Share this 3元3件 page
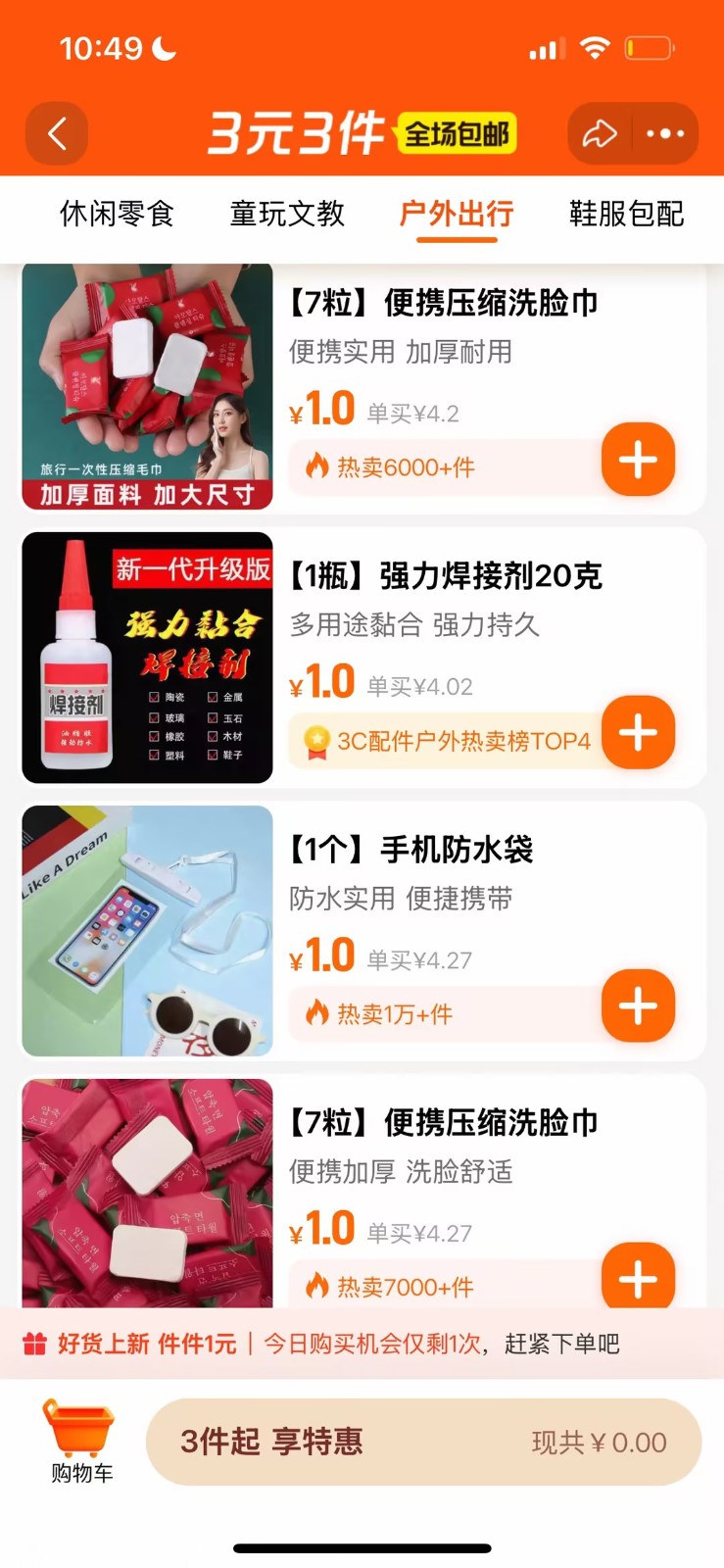Image resolution: width=724 pixels, height=1568 pixels. pyautogui.click(x=600, y=133)
